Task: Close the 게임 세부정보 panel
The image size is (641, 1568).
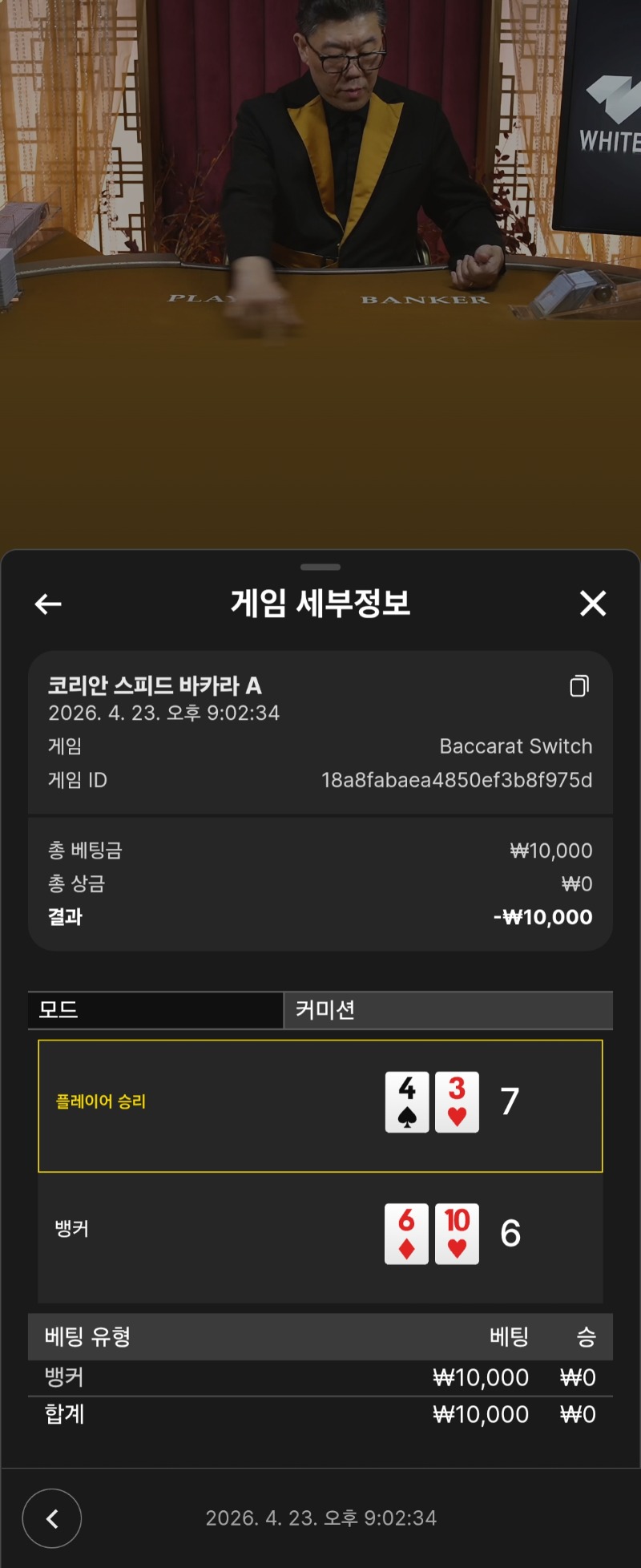Action: [x=593, y=604]
